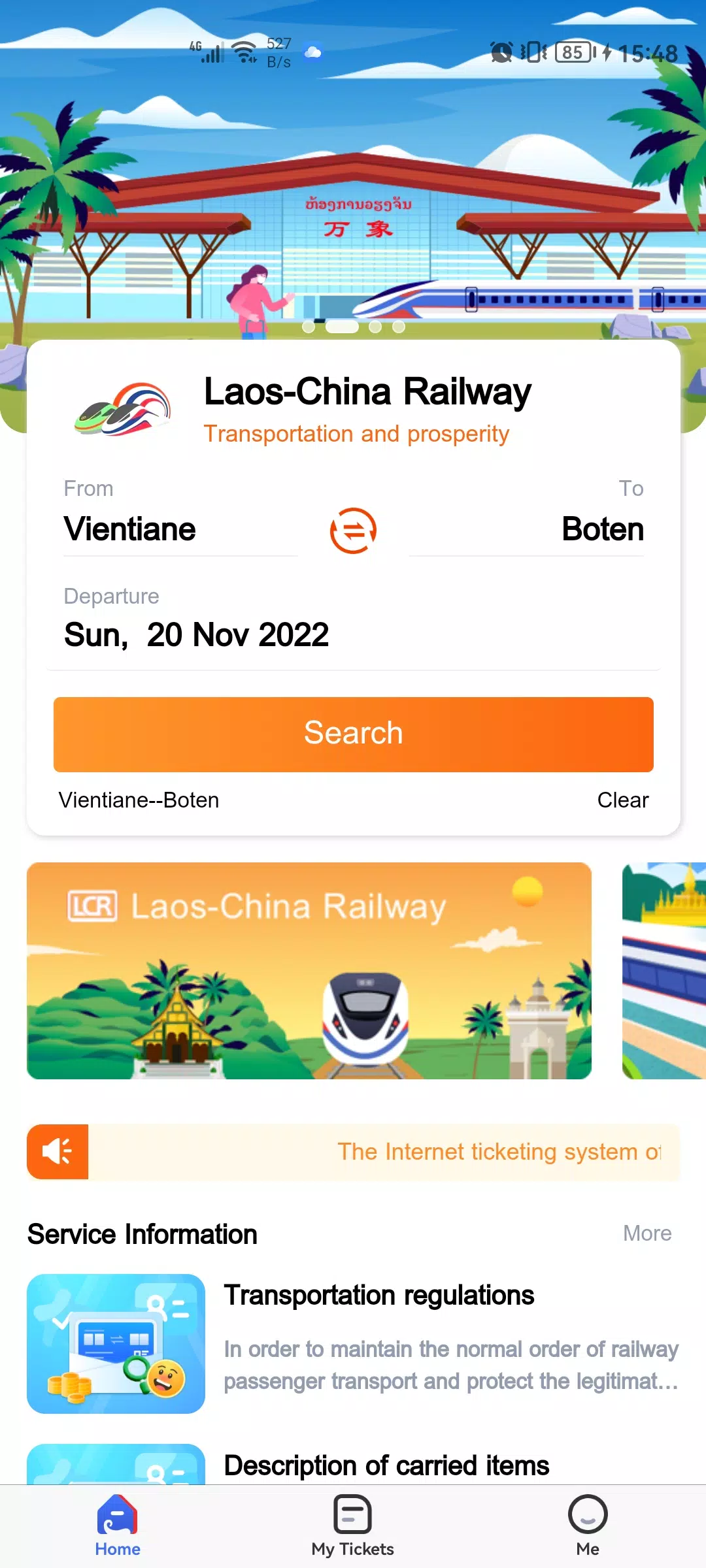
Task: Tap the alarm clock status bar icon
Action: click(x=501, y=52)
